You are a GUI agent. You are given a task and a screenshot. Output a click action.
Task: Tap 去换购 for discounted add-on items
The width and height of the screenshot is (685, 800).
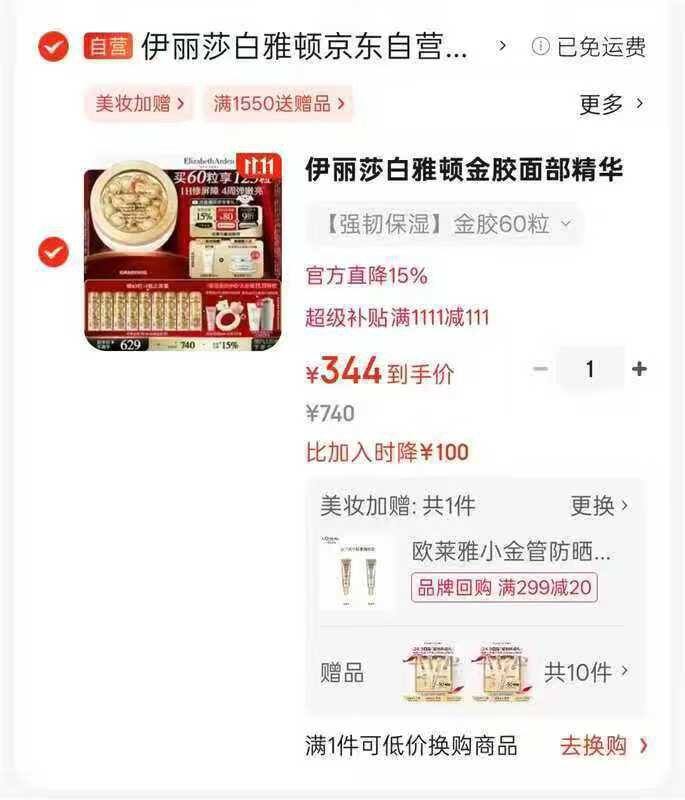(x=603, y=745)
